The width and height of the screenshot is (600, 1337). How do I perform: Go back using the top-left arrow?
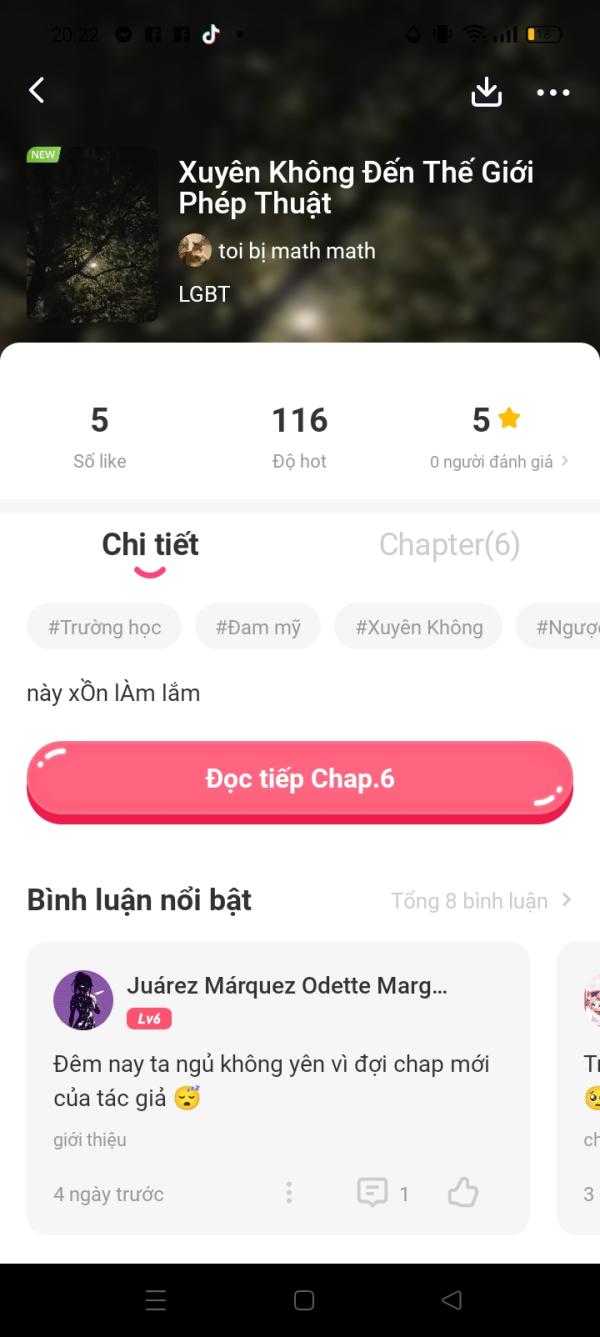click(x=37, y=91)
